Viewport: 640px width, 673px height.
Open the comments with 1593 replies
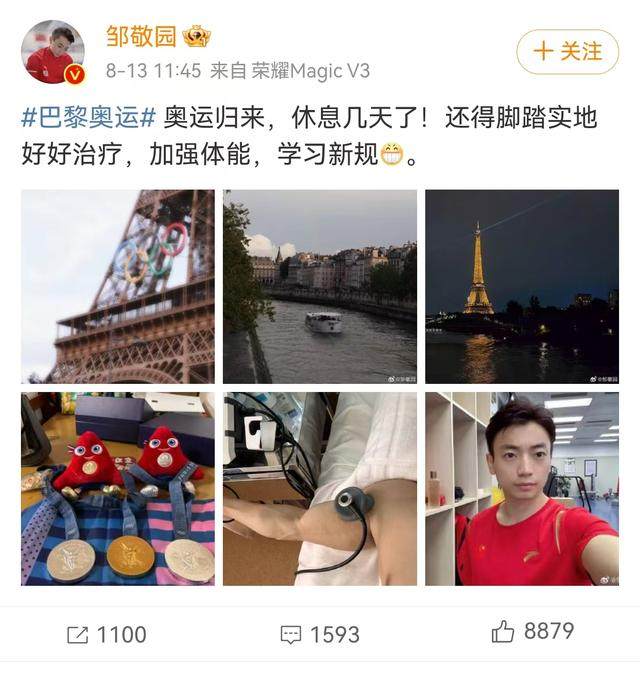point(320,634)
